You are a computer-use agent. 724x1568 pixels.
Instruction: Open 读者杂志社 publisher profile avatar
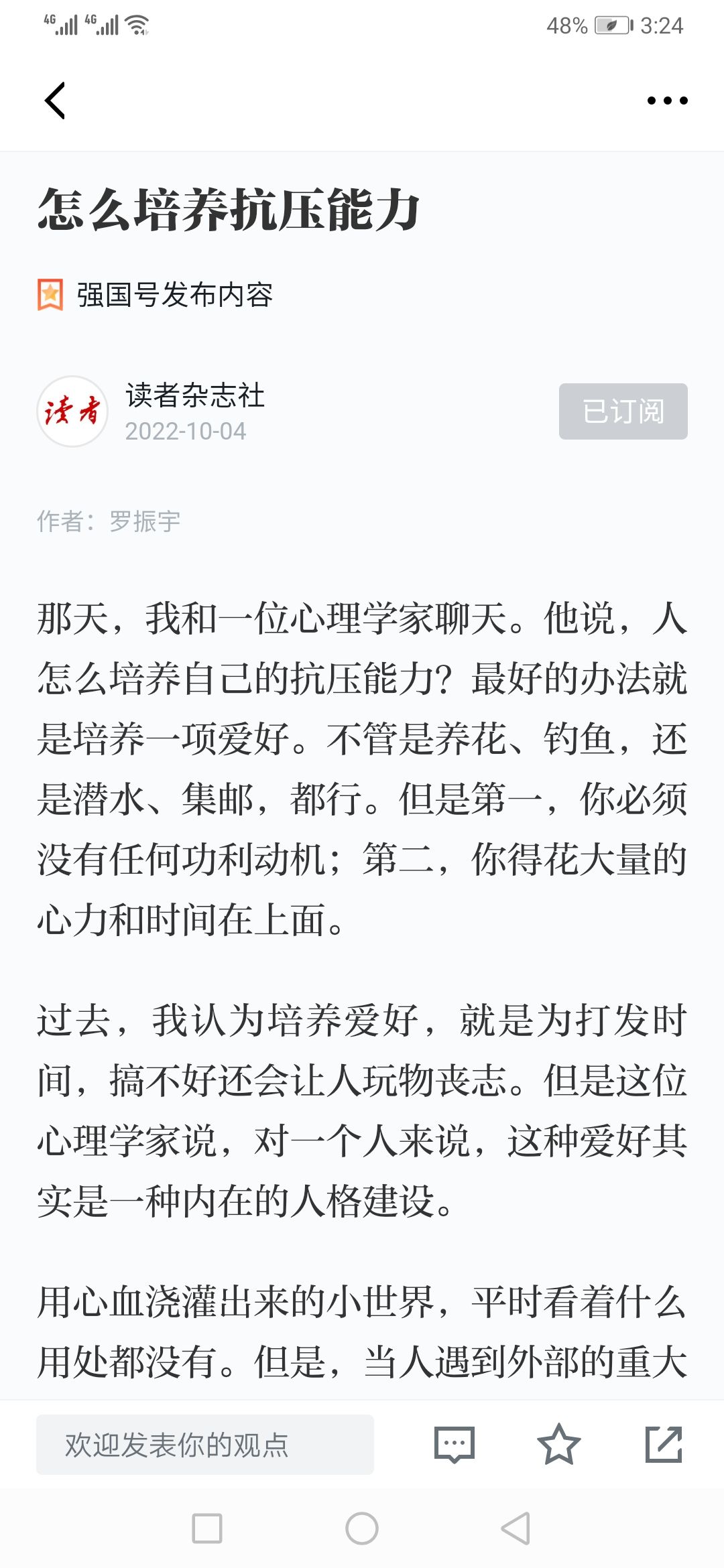(x=72, y=411)
